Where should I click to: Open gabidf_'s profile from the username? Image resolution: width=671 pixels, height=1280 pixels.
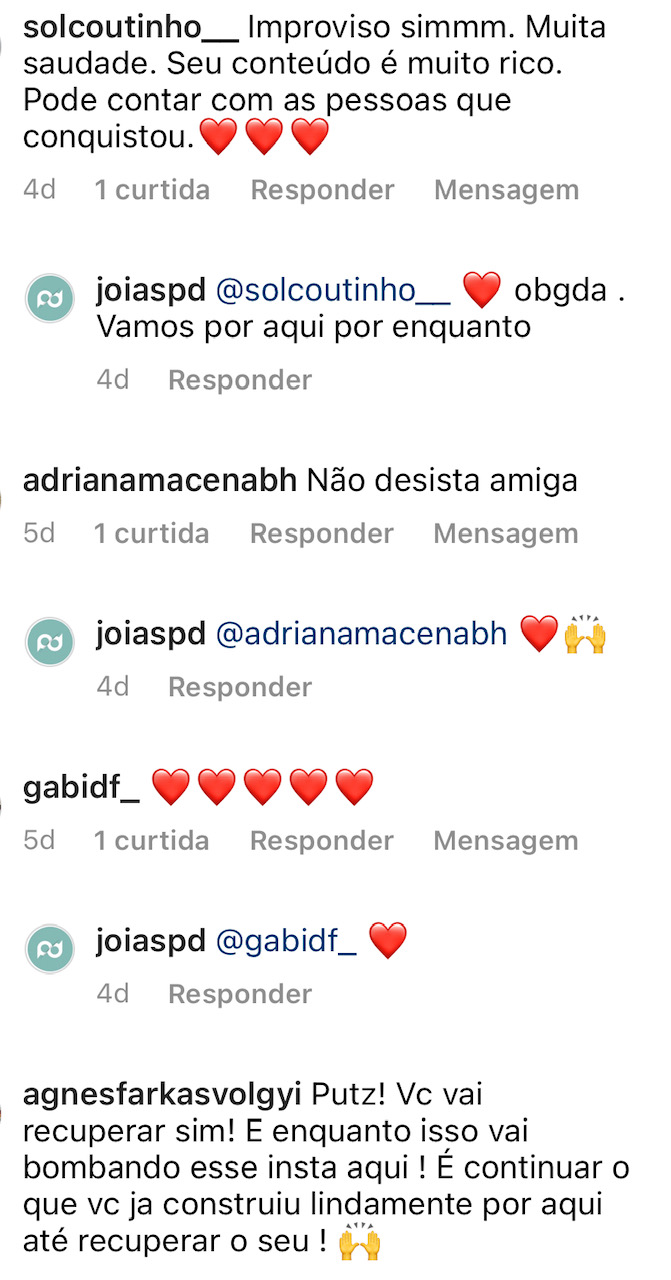pos(81,788)
